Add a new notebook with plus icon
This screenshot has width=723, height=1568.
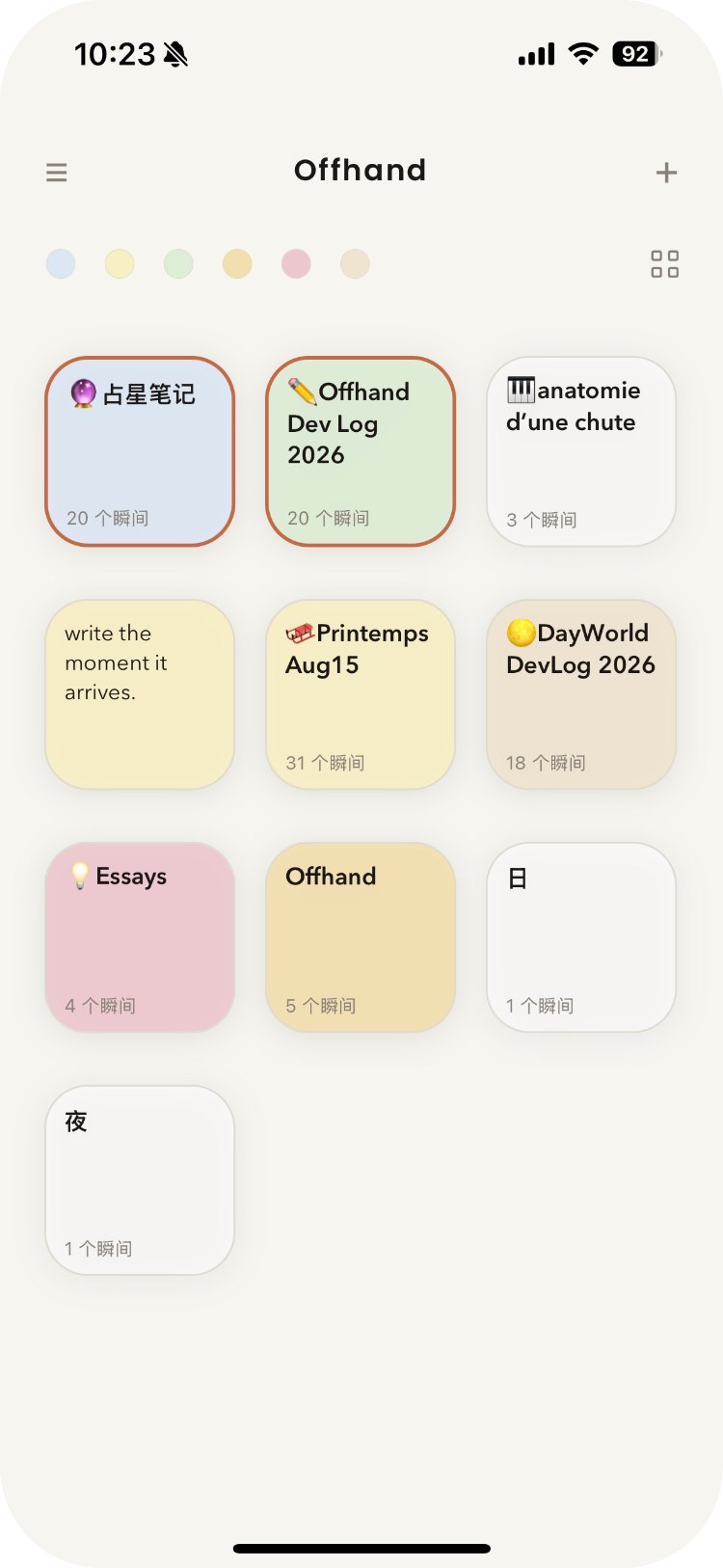pyautogui.click(x=666, y=173)
